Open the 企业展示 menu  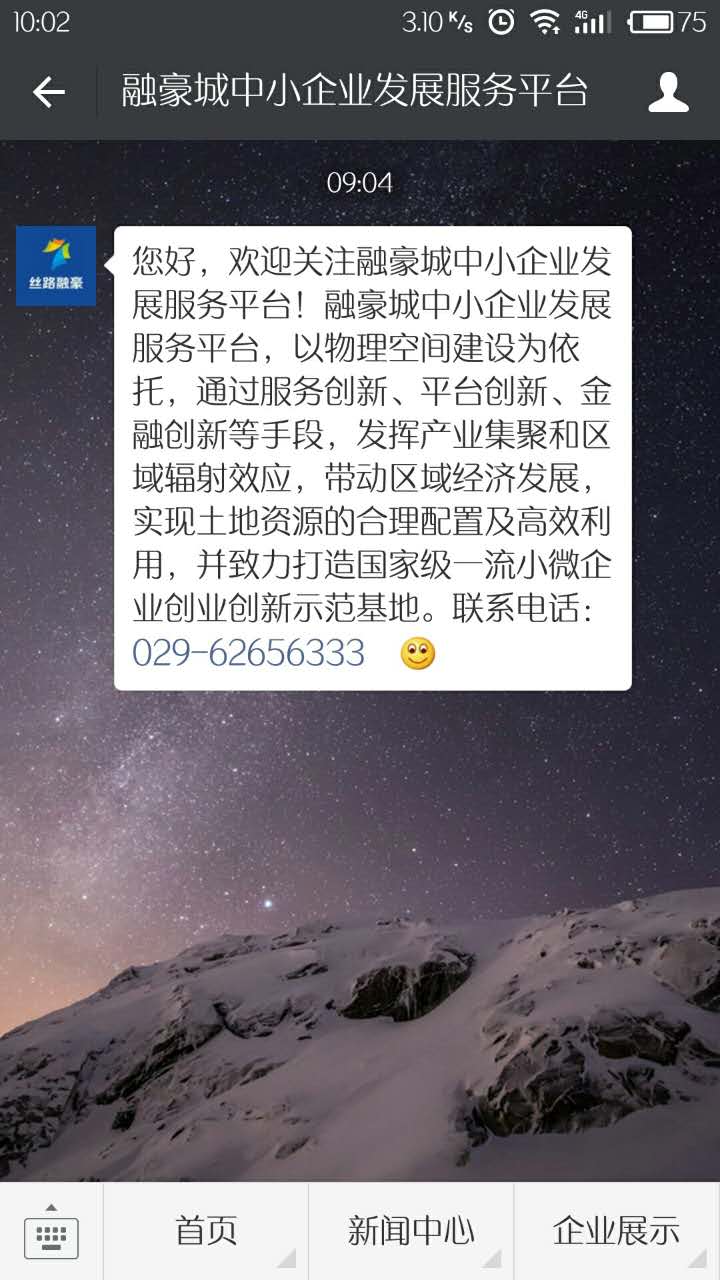click(616, 1231)
